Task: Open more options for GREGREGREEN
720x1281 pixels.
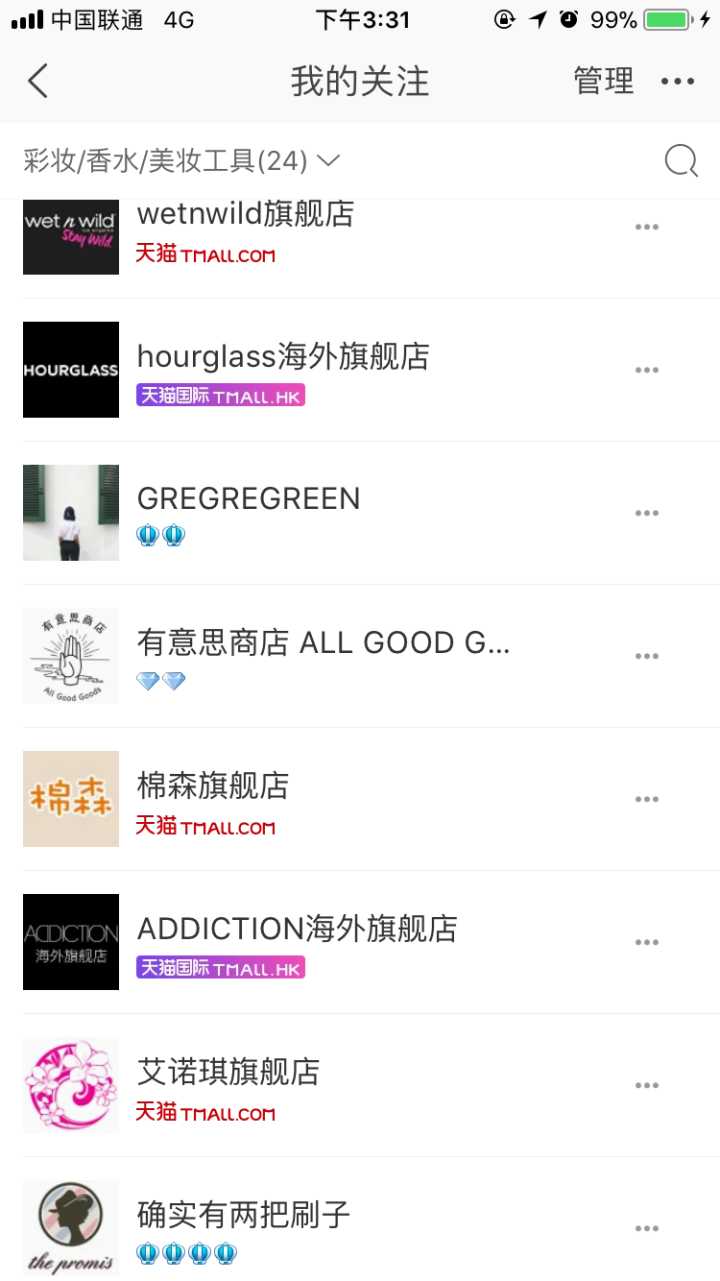Action: pyautogui.click(x=647, y=513)
